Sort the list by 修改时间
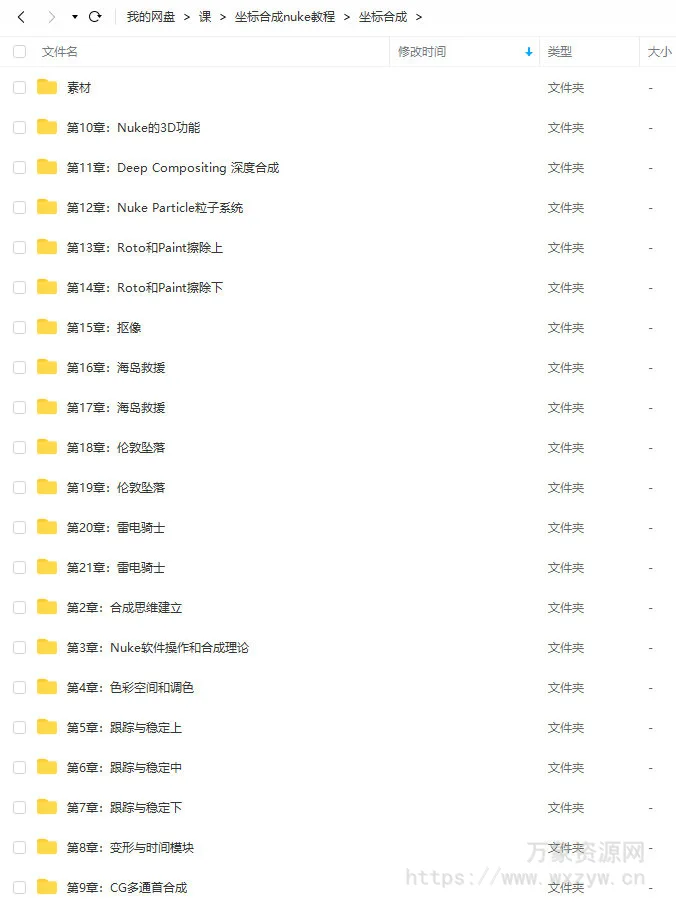The image size is (676, 912). [422, 52]
